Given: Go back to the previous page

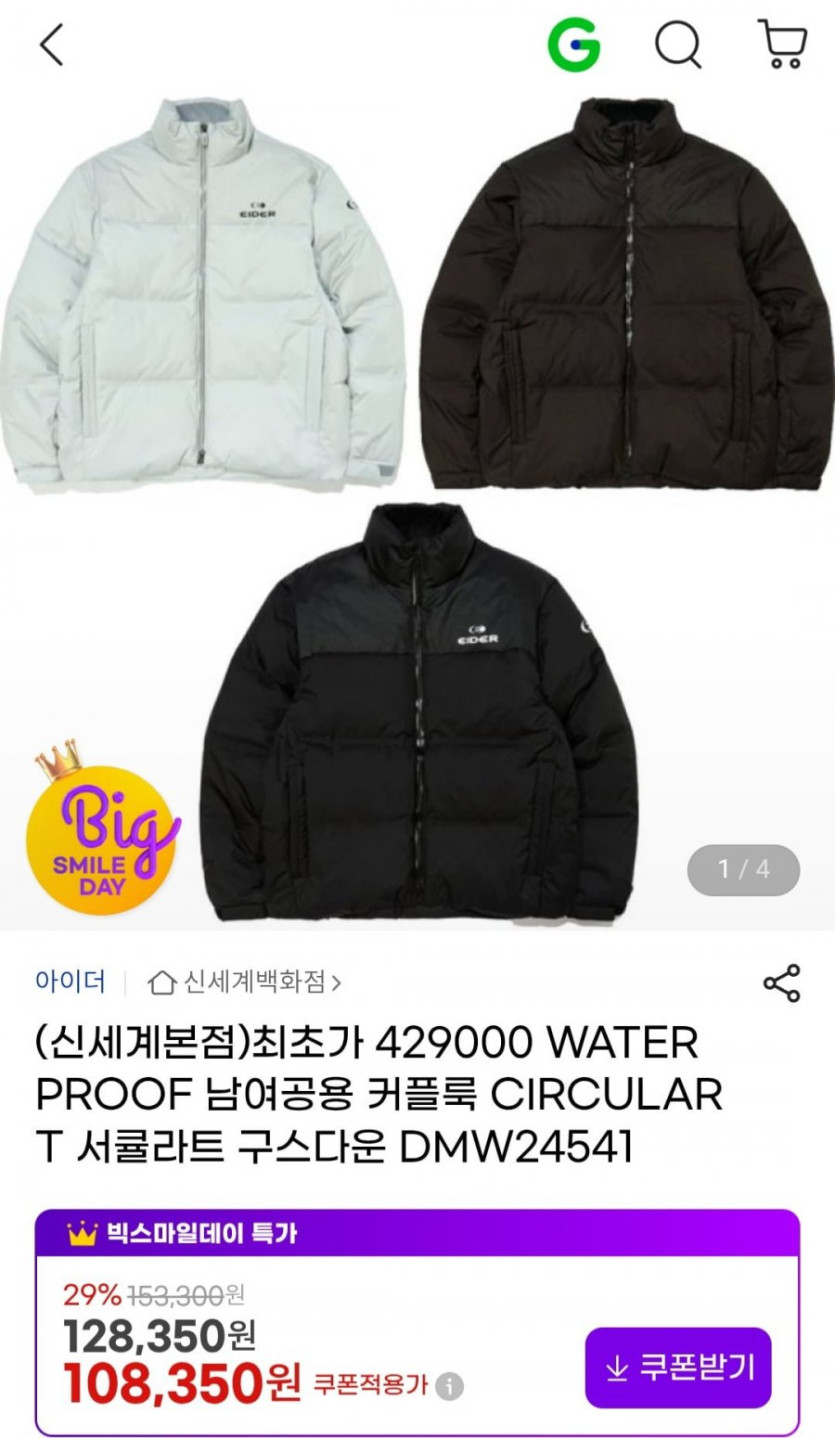Looking at the screenshot, I should tap(51, 45).
